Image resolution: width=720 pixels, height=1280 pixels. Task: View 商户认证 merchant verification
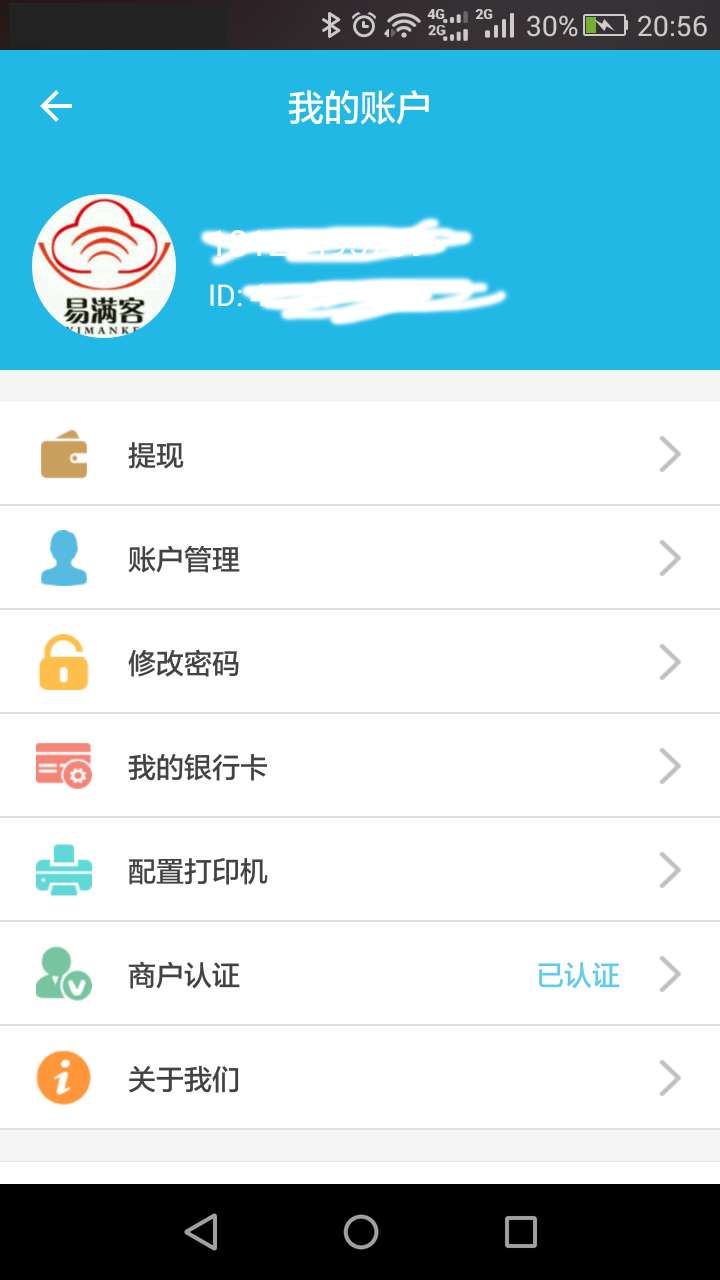coord(360,974)
